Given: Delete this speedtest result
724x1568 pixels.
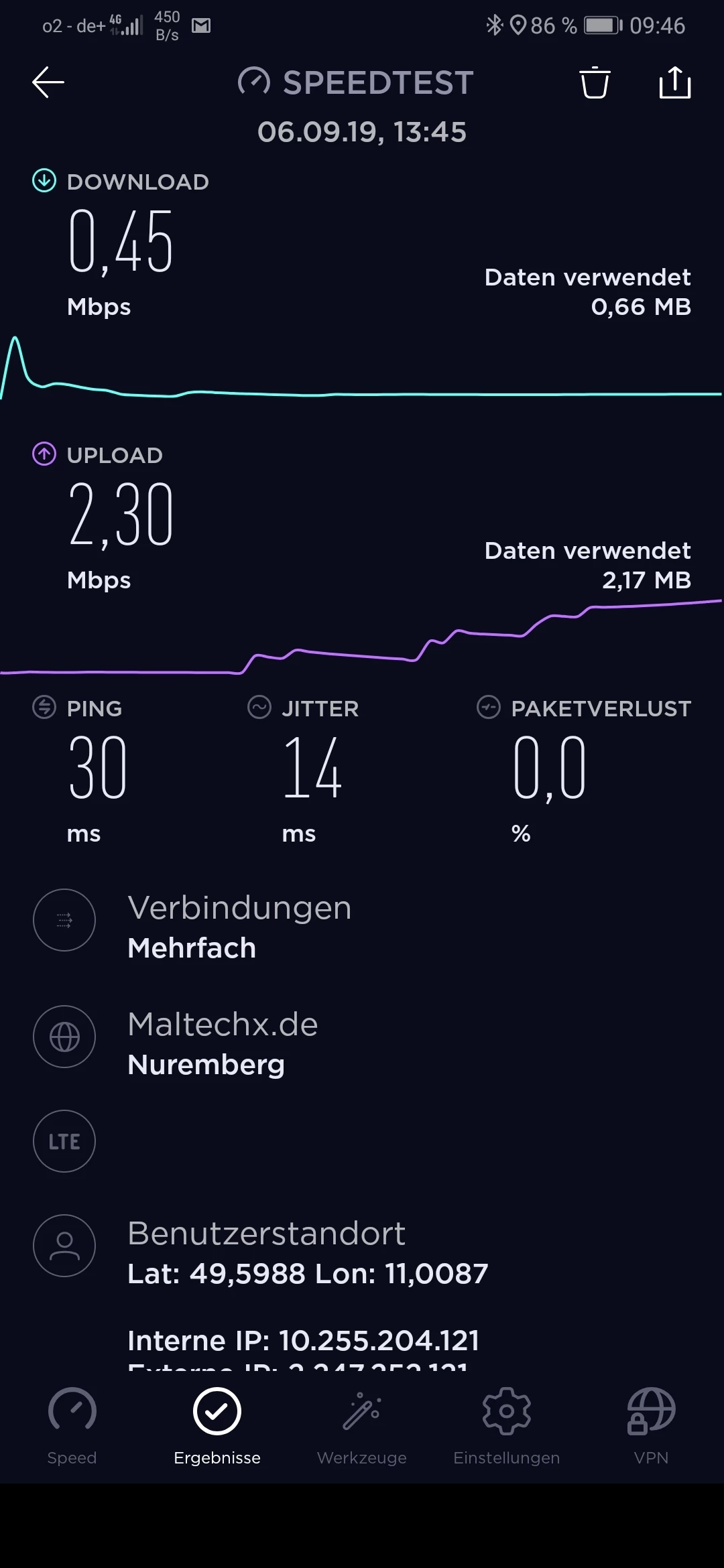Looking at the screenshot, I should [x=595, y=82].
